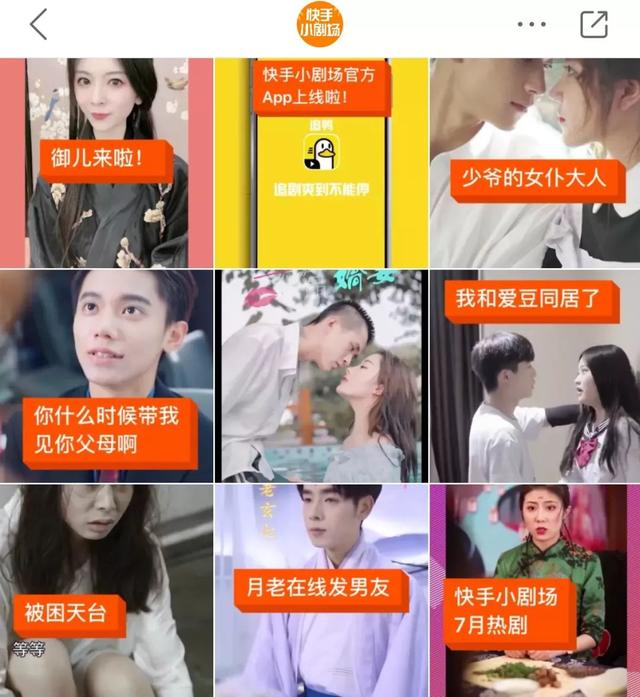
Task: Open 快手小剧场7月热剧 tile
Action: click(x=535, y=590)
